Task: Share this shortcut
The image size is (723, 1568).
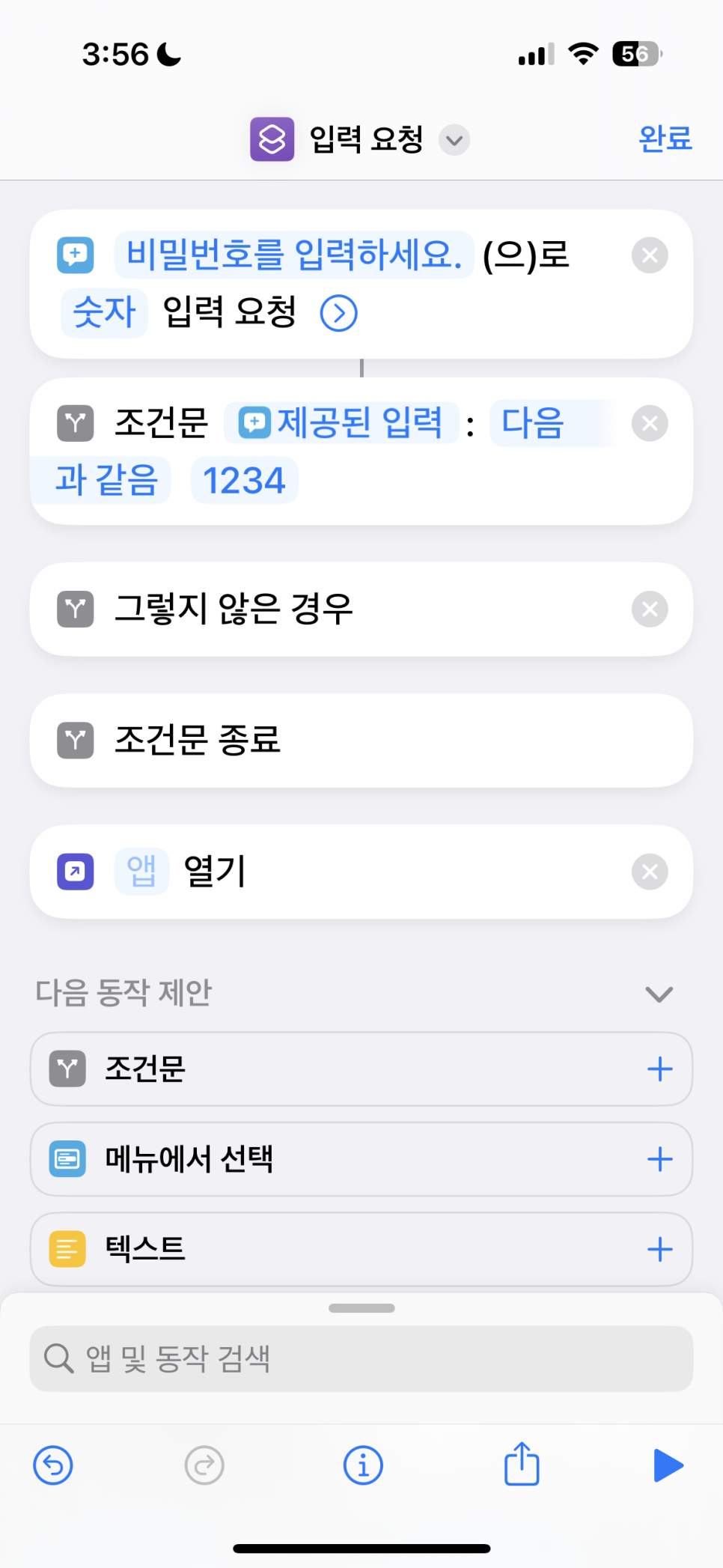Action: (x=522, y=1464)
